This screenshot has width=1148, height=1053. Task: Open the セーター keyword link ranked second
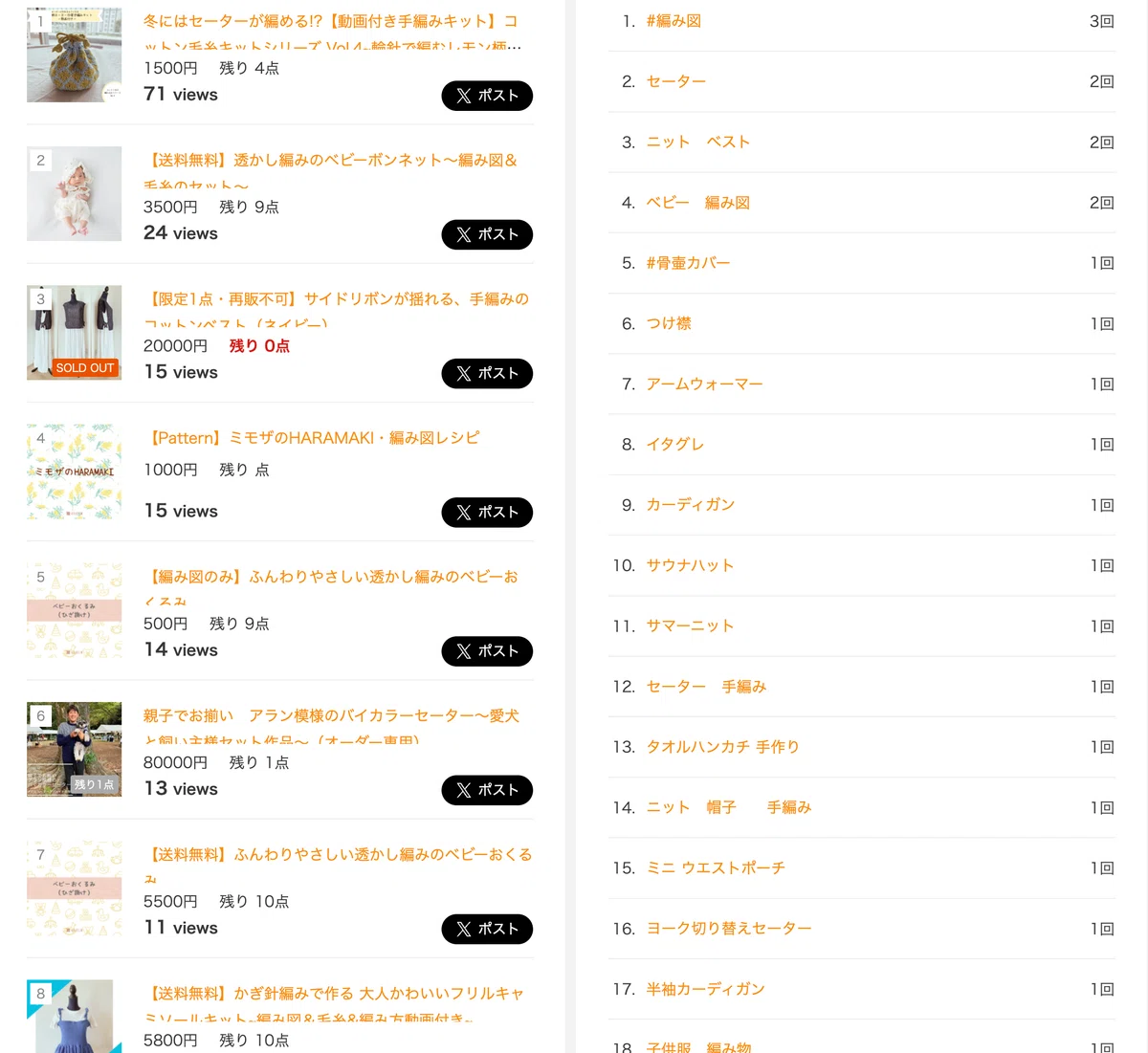pyautogui.click(x=675, y=81)
